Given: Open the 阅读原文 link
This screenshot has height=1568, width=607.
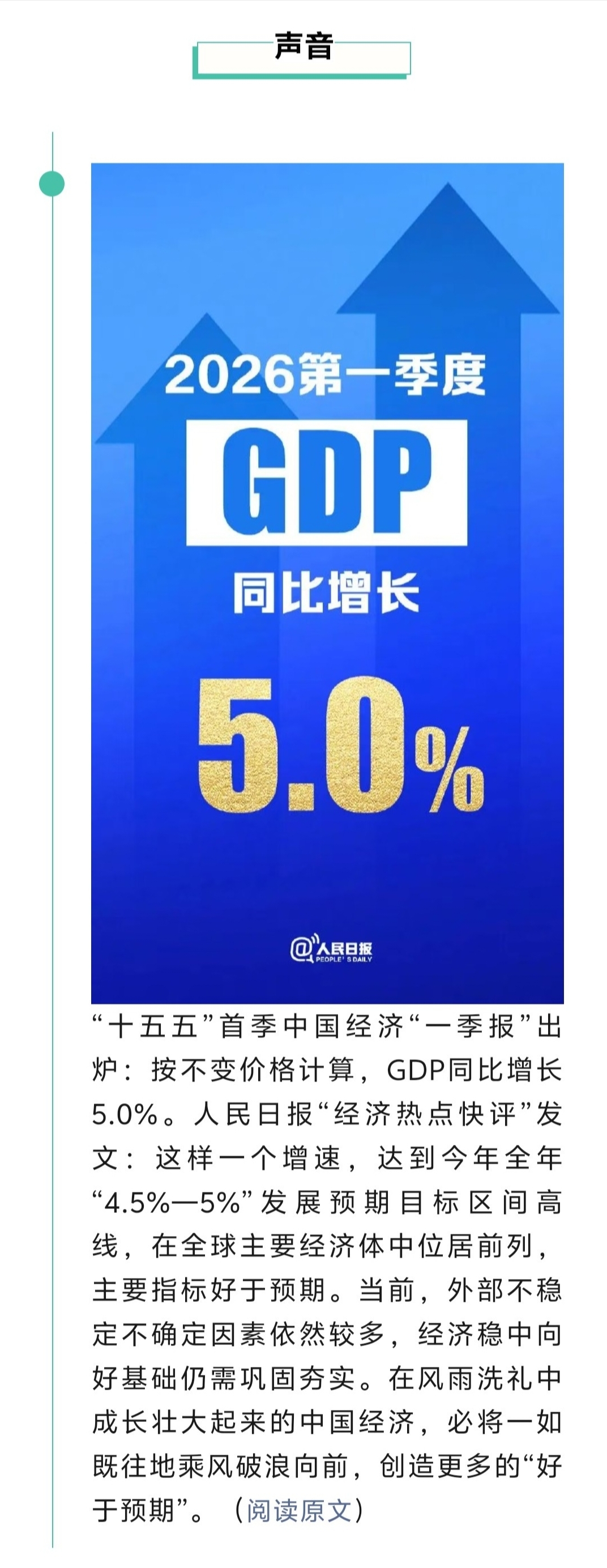Looking at the screenshot, I should click(299, 1510).
